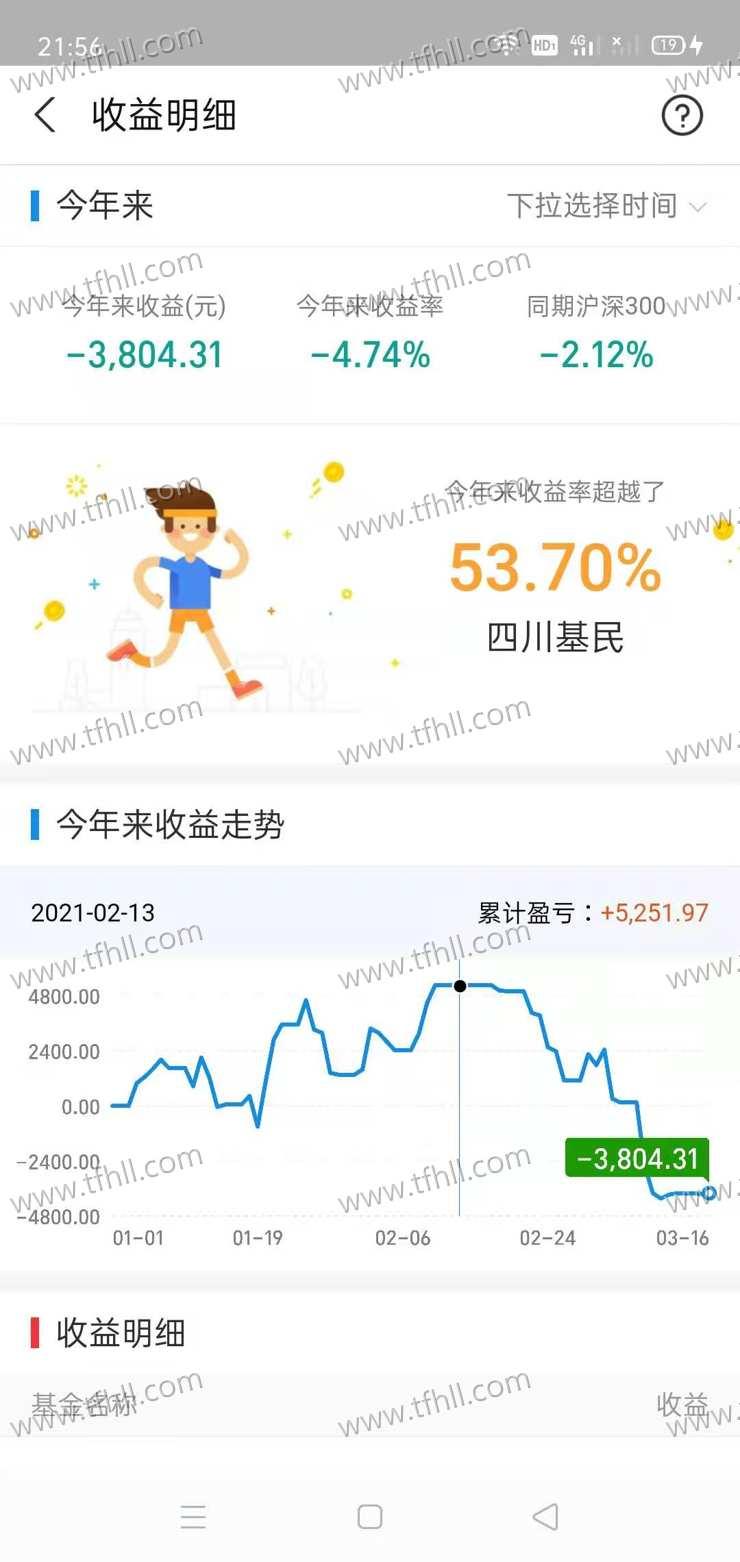Open the help question mark icon

(x=682, y=115)
